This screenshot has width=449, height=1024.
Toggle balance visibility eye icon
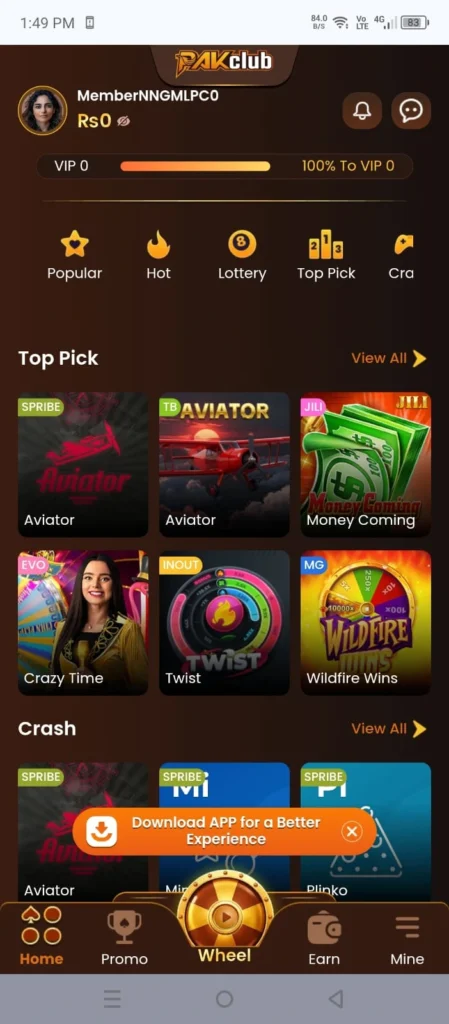(123, 121)
